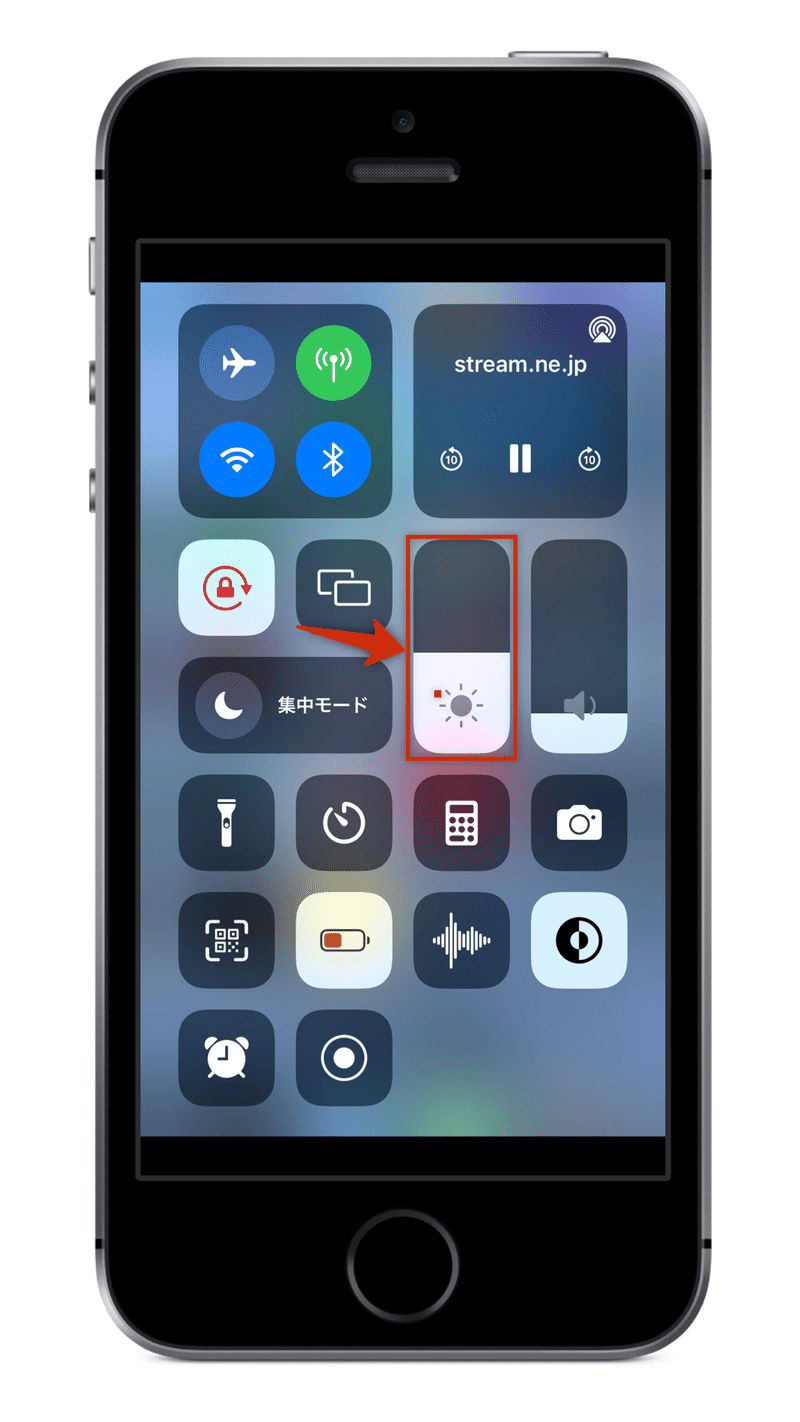Toggle Airplane Mode
Screen dimensions: 800x1422
[x=236, y=362]
